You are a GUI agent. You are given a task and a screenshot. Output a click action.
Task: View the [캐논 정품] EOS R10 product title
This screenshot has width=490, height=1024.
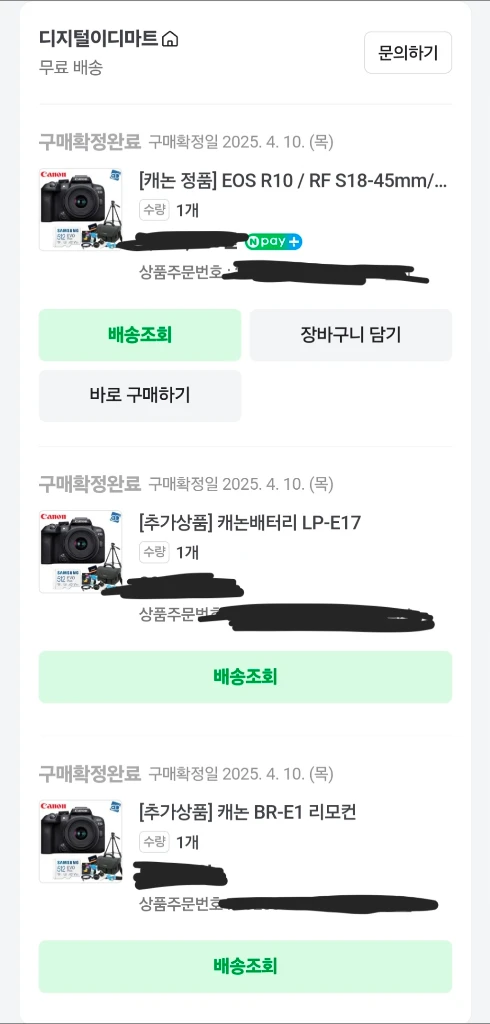[293, 180]
